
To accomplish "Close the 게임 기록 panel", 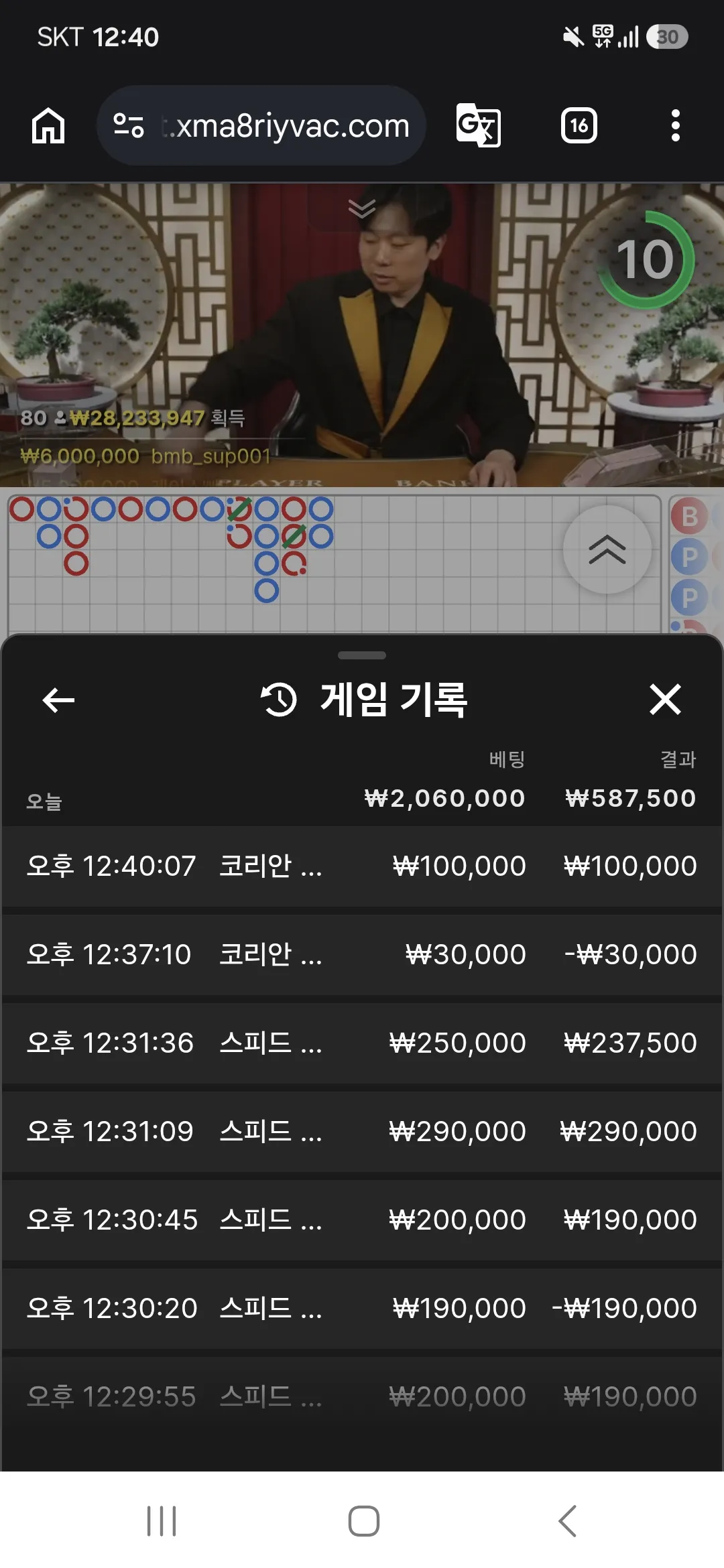I will point(665,700).
